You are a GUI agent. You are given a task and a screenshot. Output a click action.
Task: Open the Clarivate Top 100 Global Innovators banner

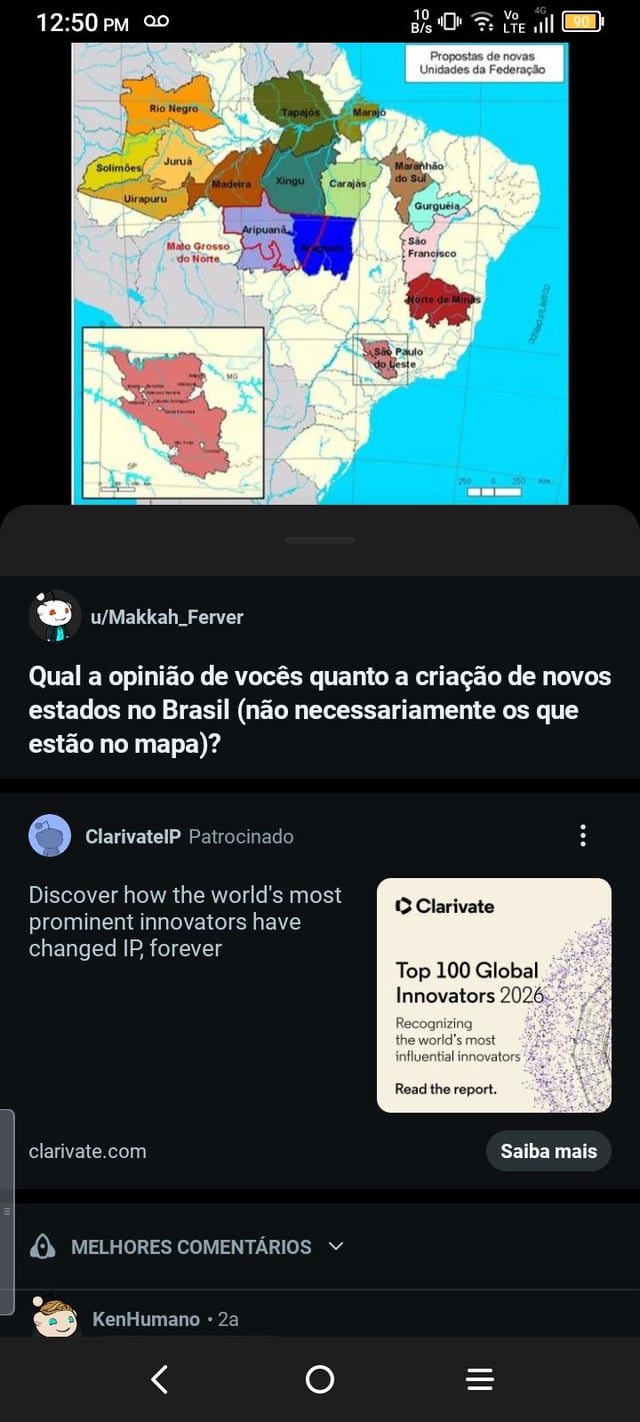[x=494, y=995]
